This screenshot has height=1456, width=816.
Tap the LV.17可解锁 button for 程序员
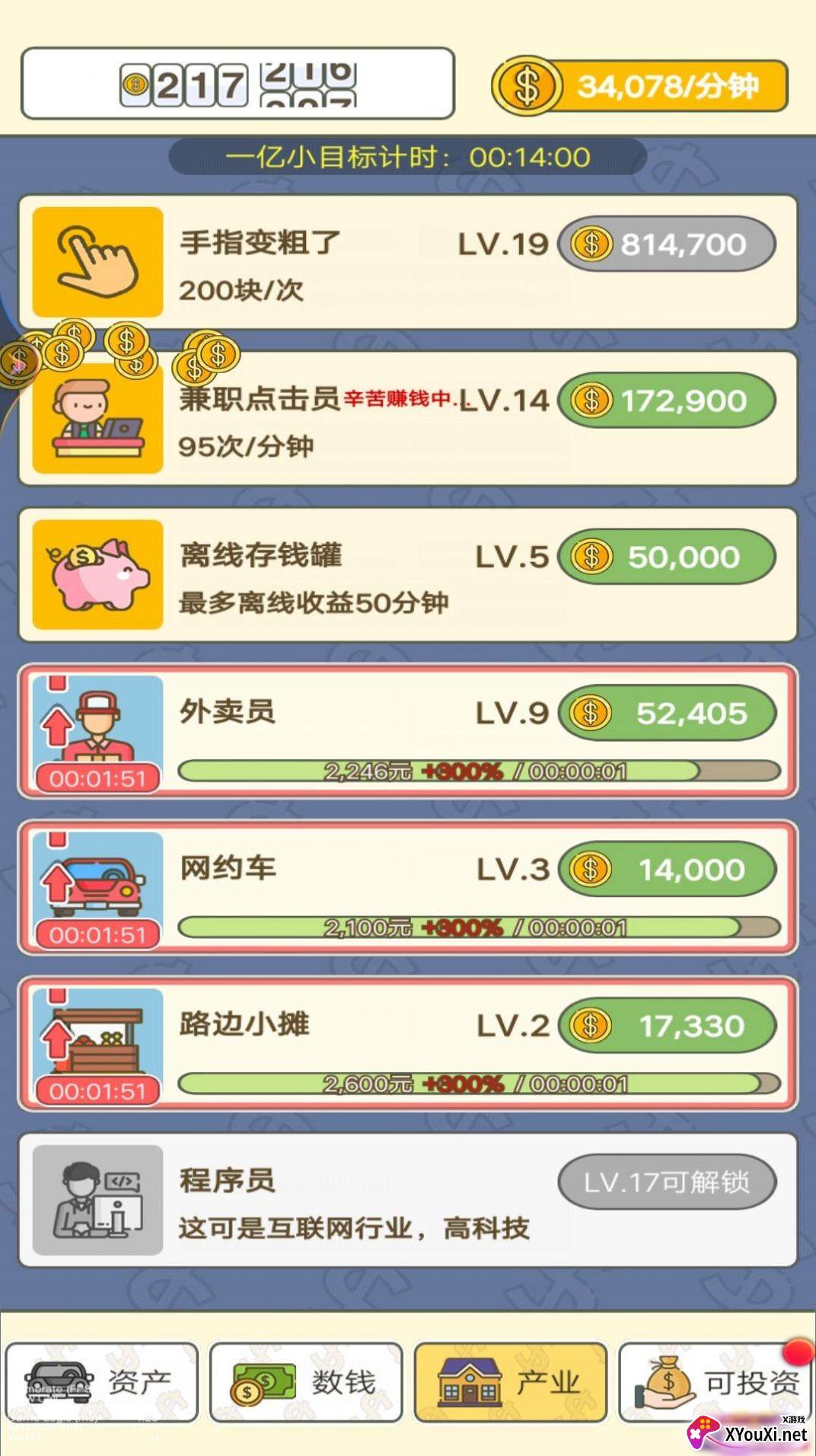click(668, 1182)
